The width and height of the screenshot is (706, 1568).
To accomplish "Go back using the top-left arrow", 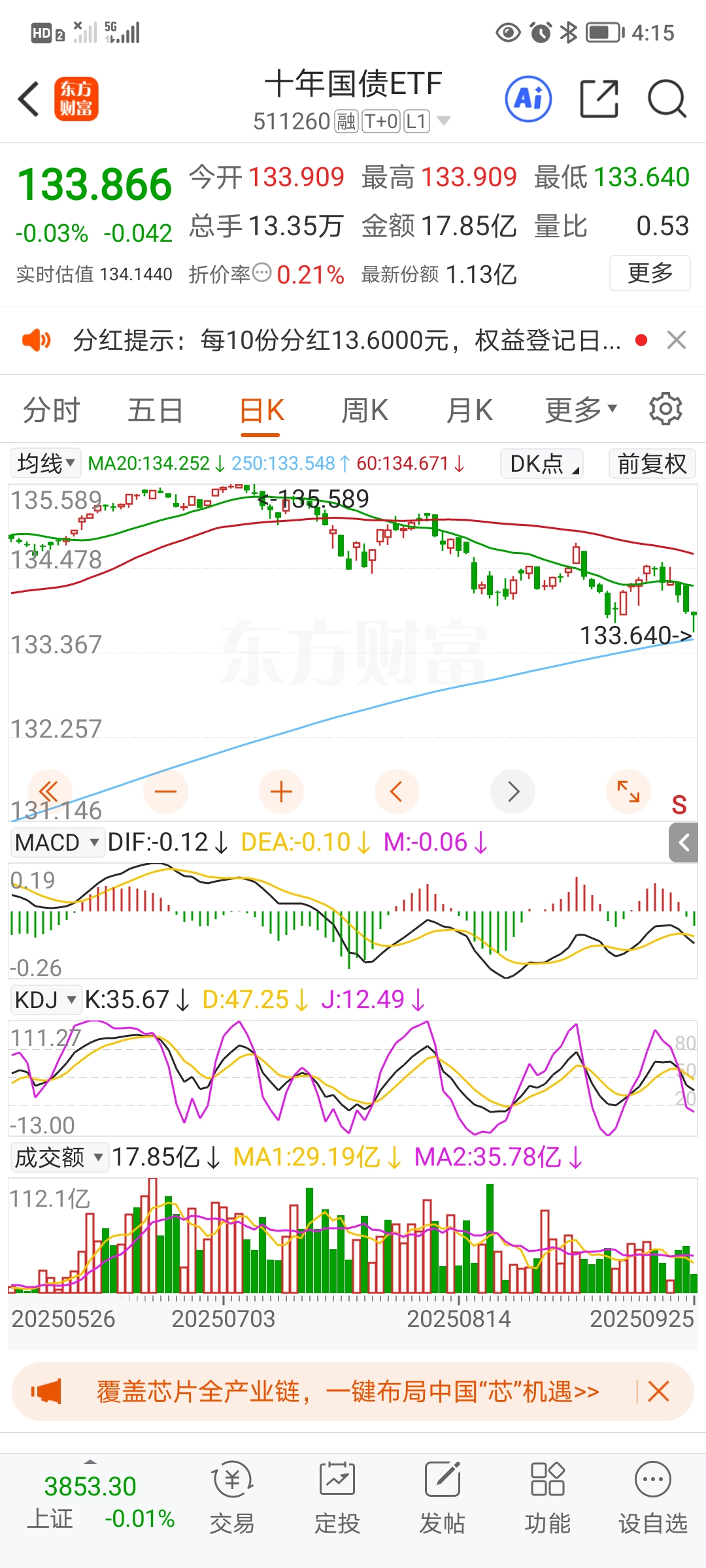I will click(x=29, y=99).
